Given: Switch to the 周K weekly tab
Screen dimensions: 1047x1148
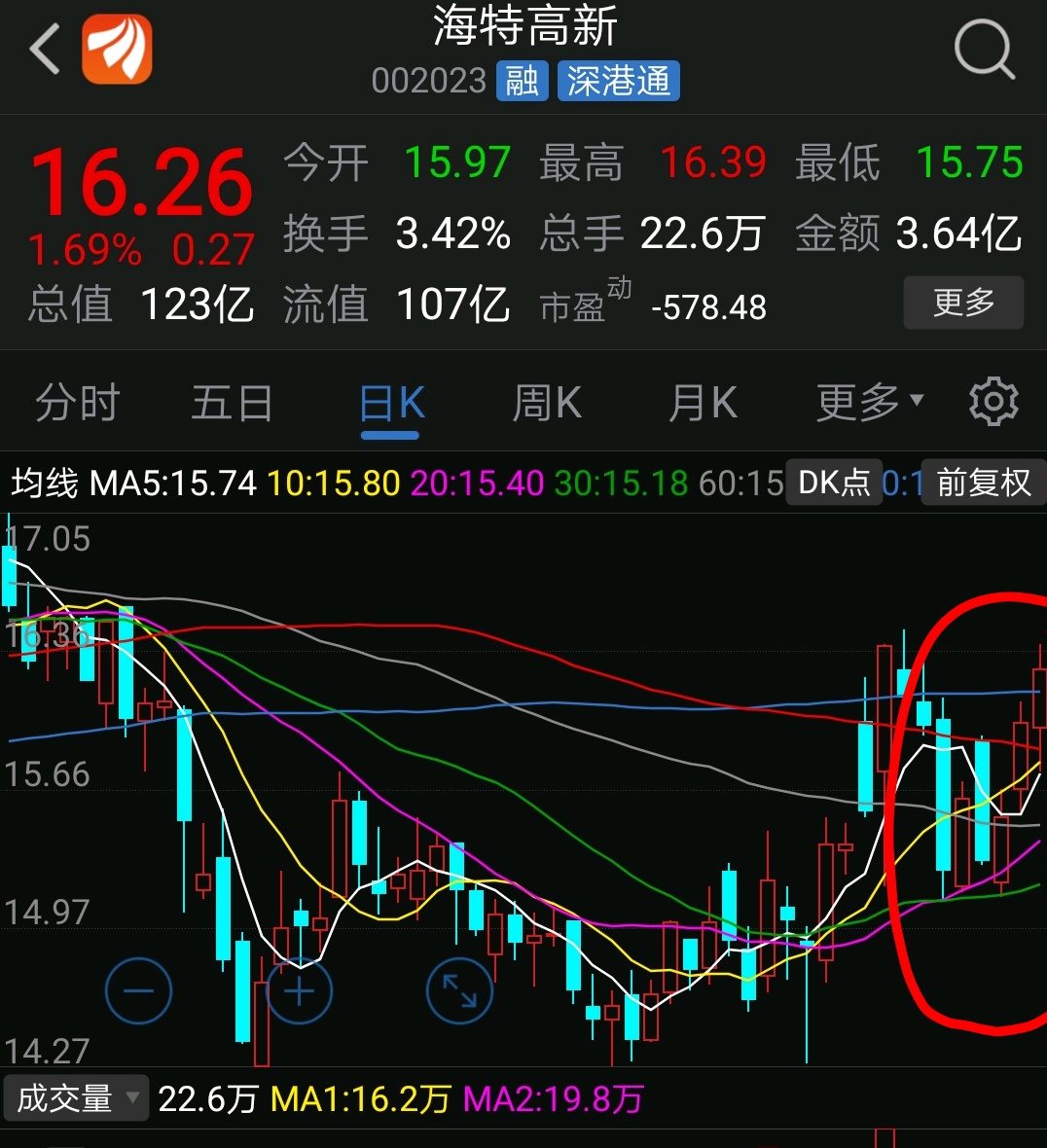Looking at the screenshot, I should pyautogui.click(x=546, y=401).
